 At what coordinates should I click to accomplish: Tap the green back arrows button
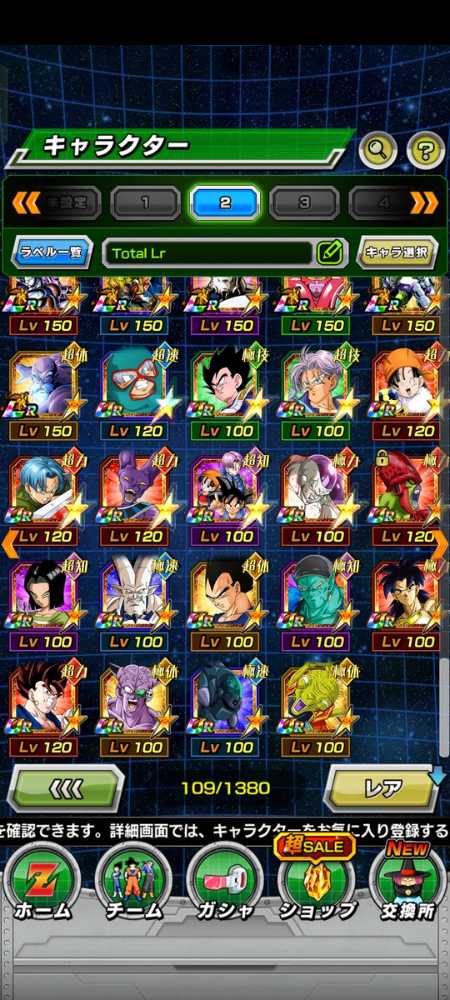point(66,788)
